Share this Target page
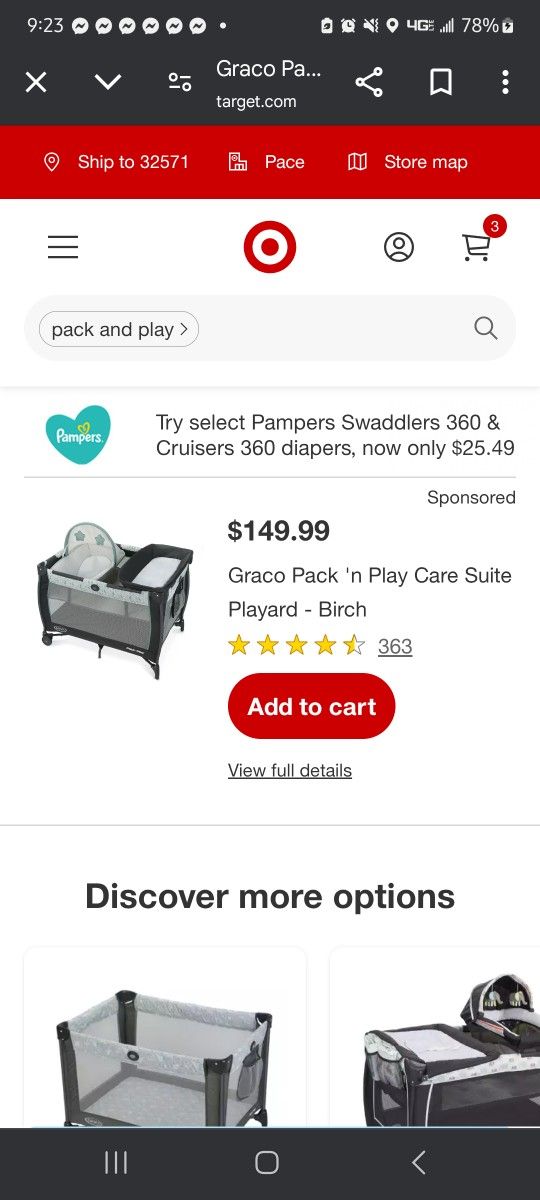Viewport: 540px width, 1200px height. coord(369,82)
